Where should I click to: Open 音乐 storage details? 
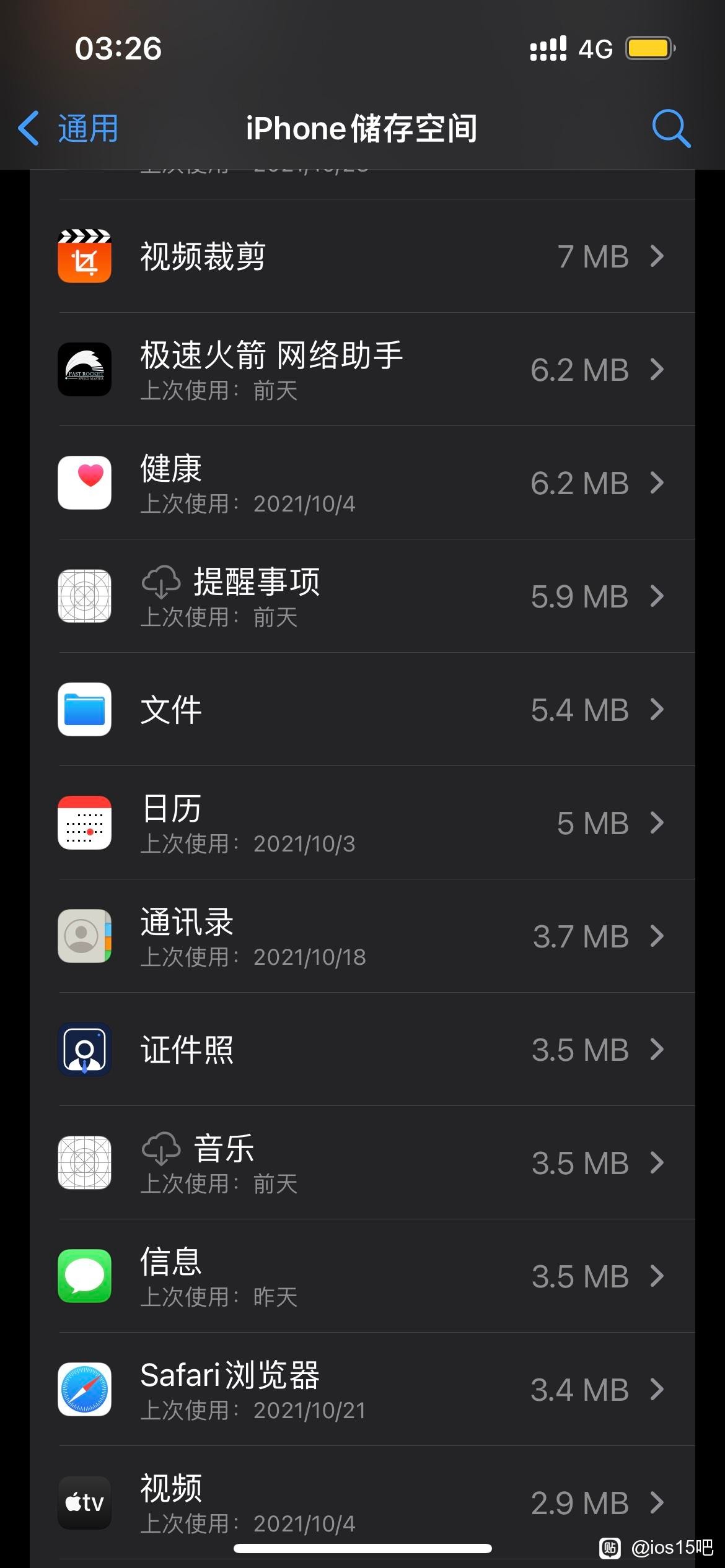click(x=362, y=1163)
